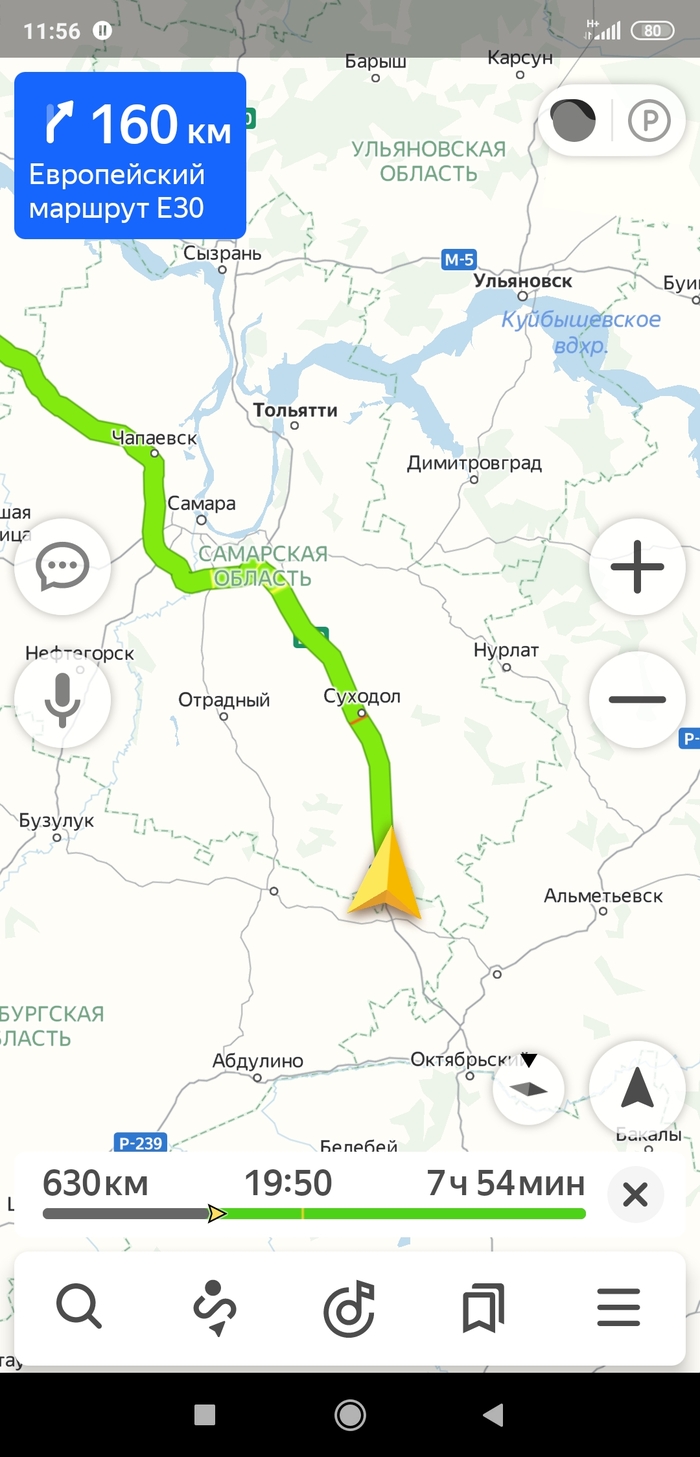Image resolution: width=700 pixels, height=1457 pixels.
Task: Go to the Android home screen
Action: coord(350,1414)
